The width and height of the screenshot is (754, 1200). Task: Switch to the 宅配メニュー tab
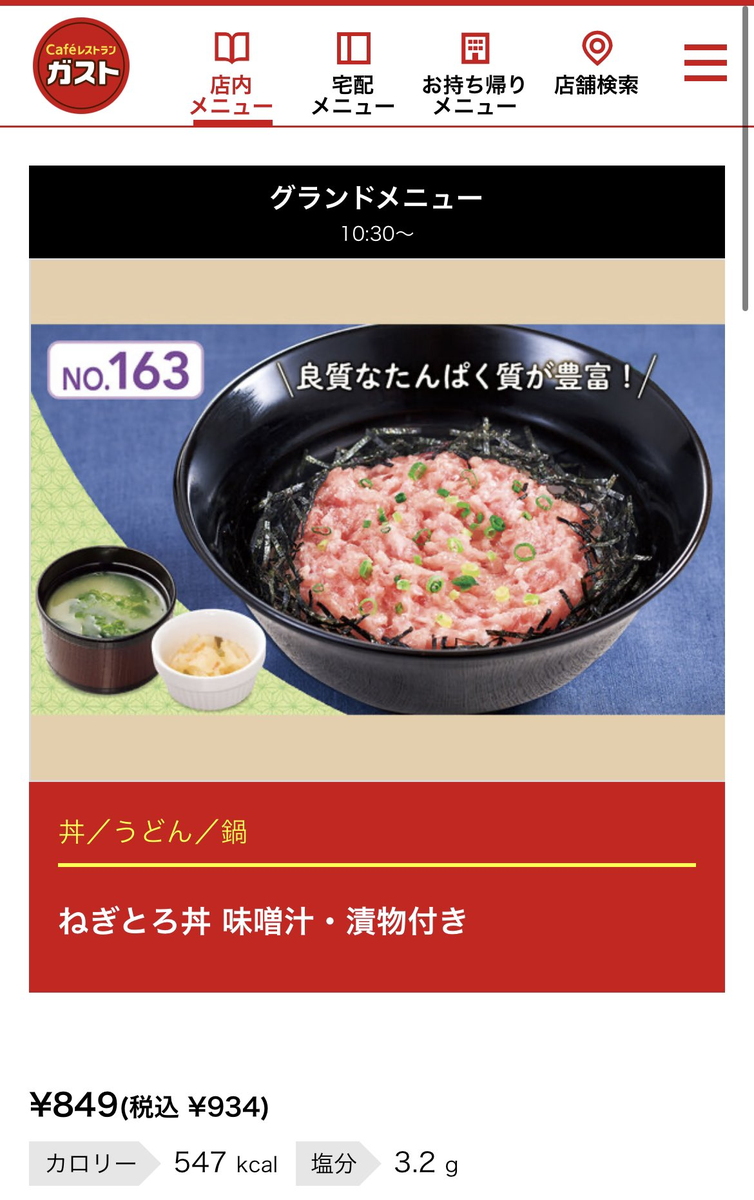click(353, 74)
